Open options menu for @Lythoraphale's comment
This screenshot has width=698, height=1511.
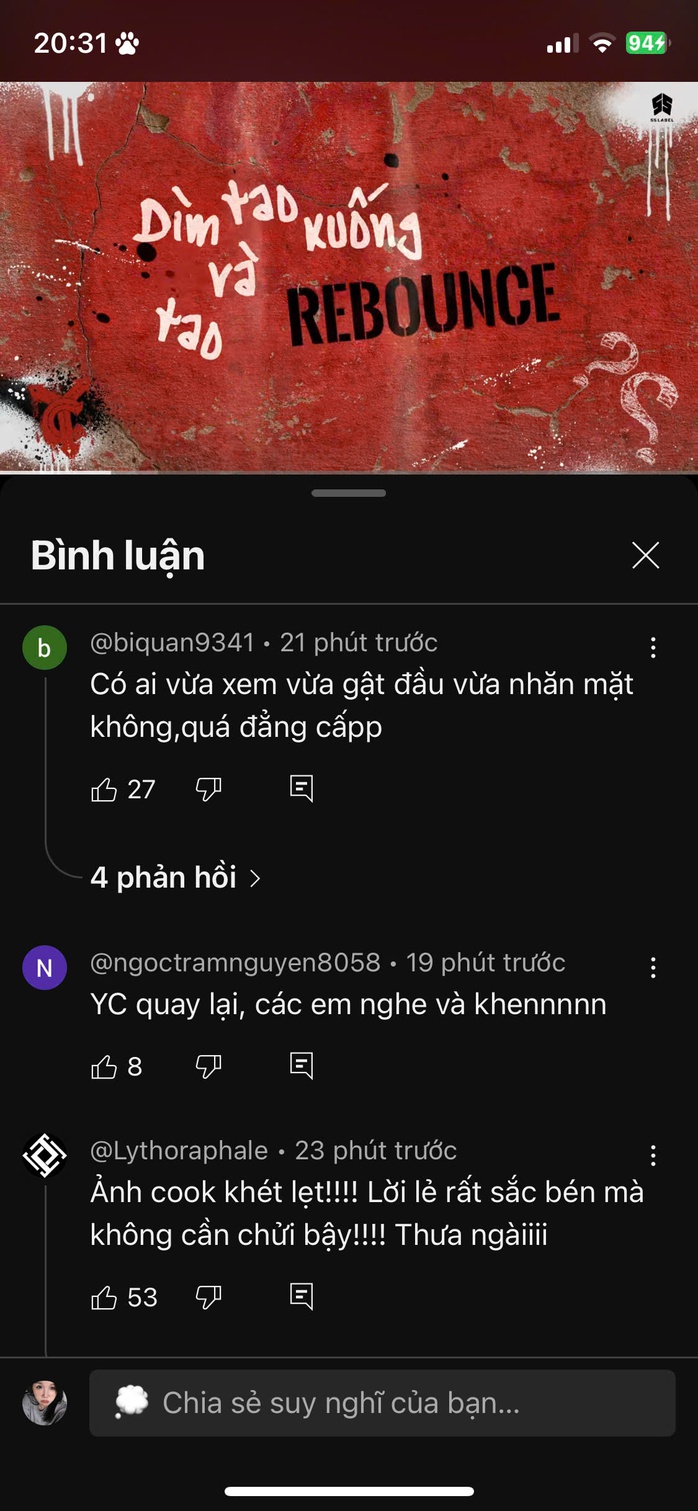point(653,1156)
